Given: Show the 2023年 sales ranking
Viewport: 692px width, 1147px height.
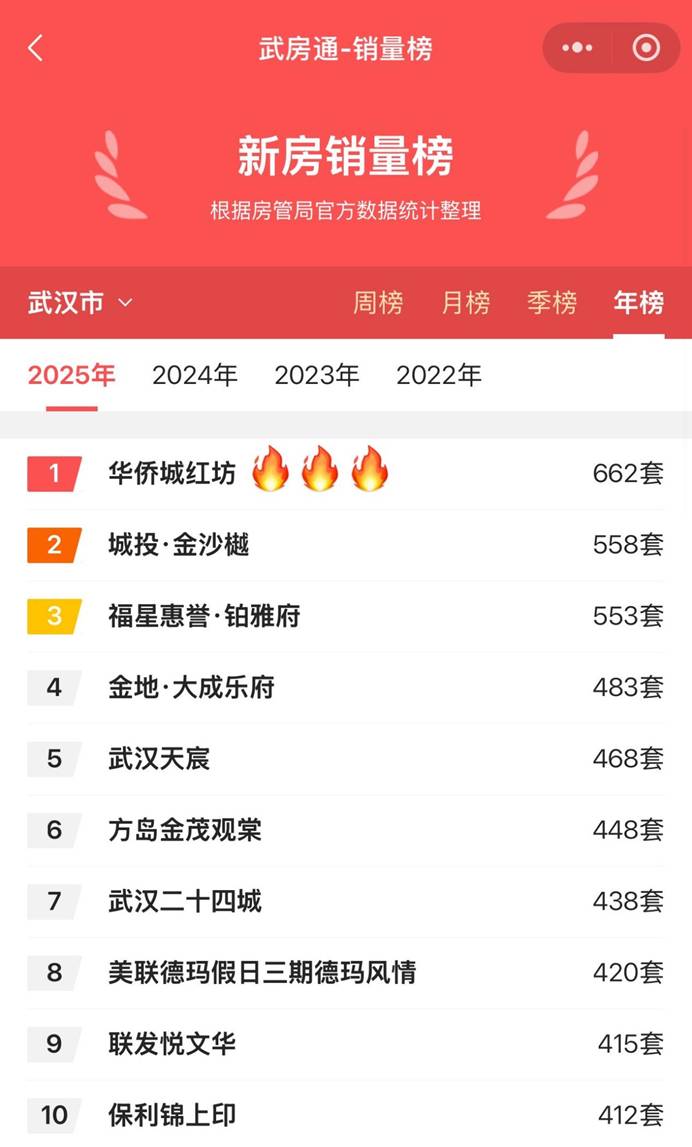Looking at the screenshot, I should pyautogui.click(x=317, y=376).
